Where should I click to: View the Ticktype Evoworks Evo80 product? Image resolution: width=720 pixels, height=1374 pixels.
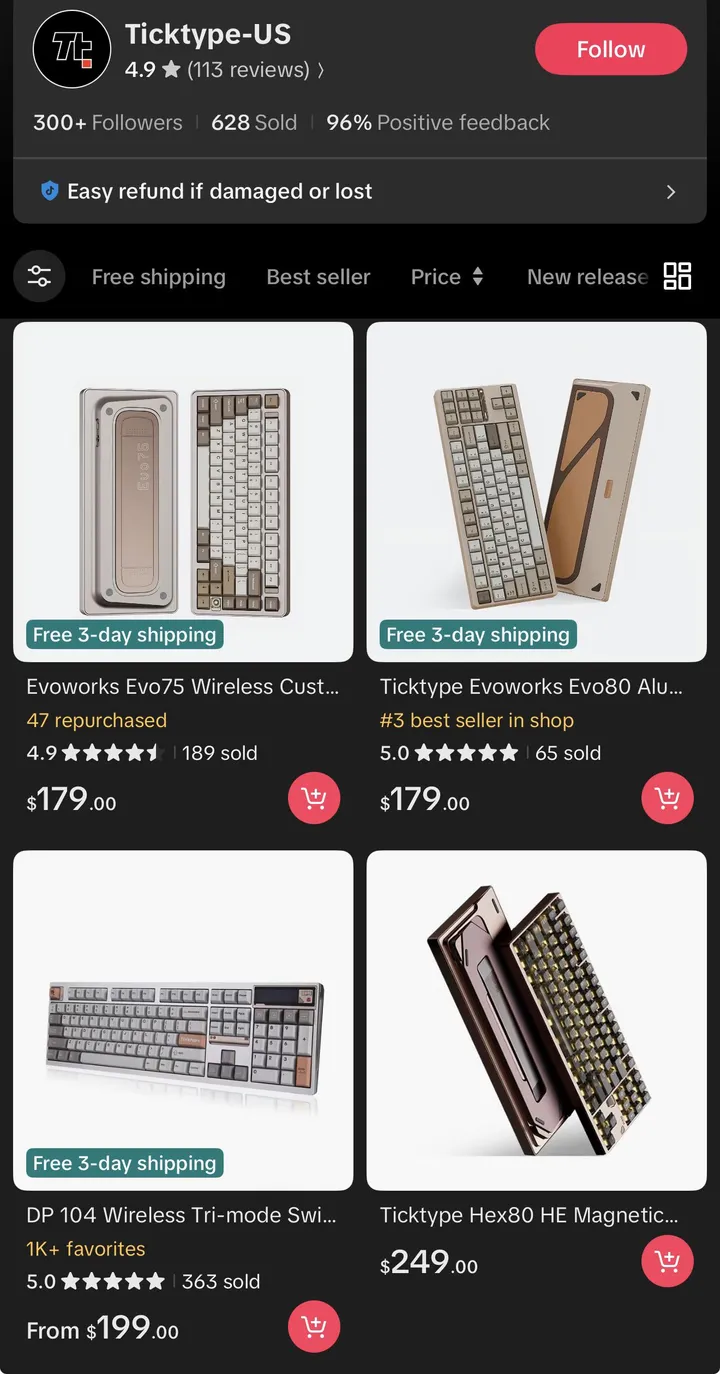coord(536,492)
